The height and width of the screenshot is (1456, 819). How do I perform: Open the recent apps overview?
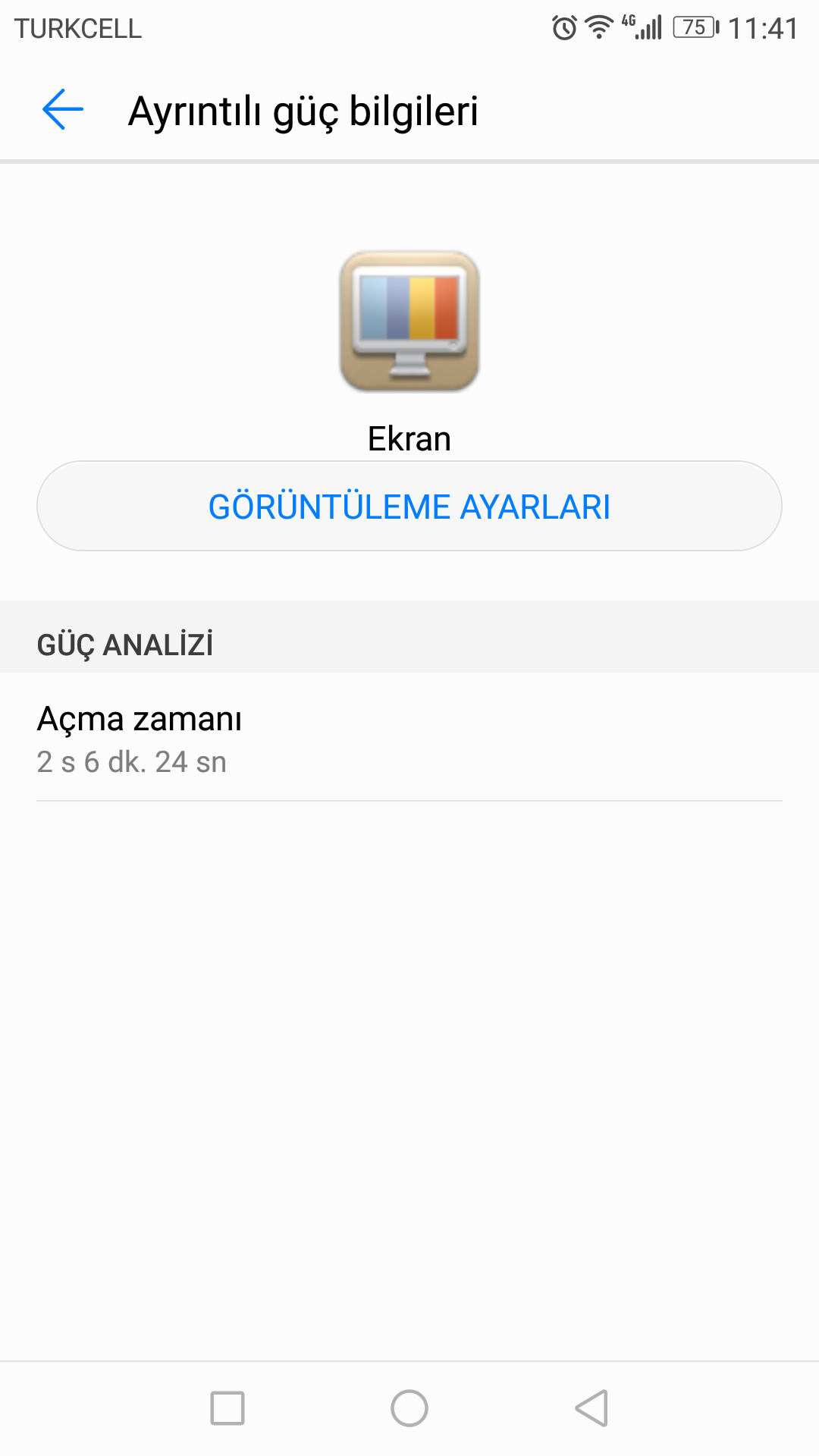pos(227,1408)
